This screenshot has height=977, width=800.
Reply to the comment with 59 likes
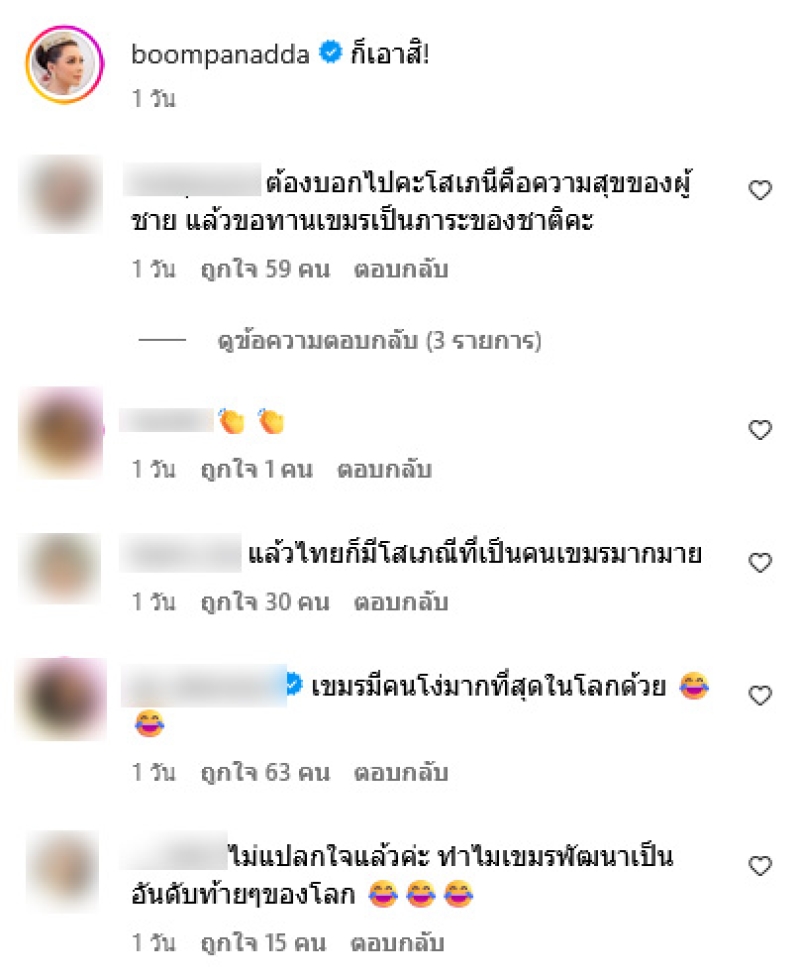coord(401,269)
